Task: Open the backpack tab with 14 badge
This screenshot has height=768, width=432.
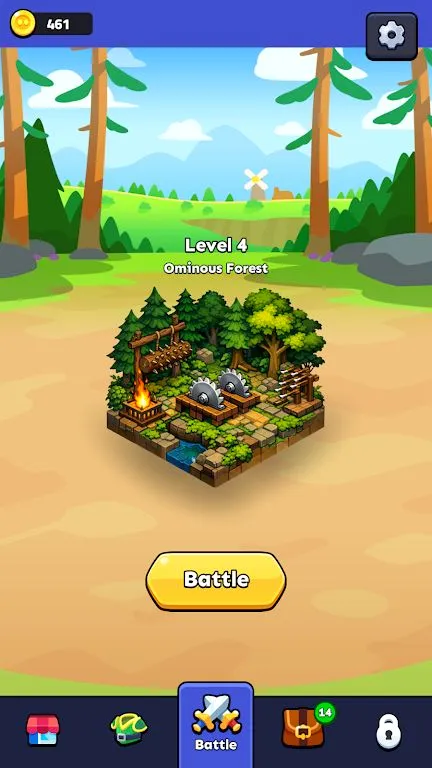Action: (305, 728)
